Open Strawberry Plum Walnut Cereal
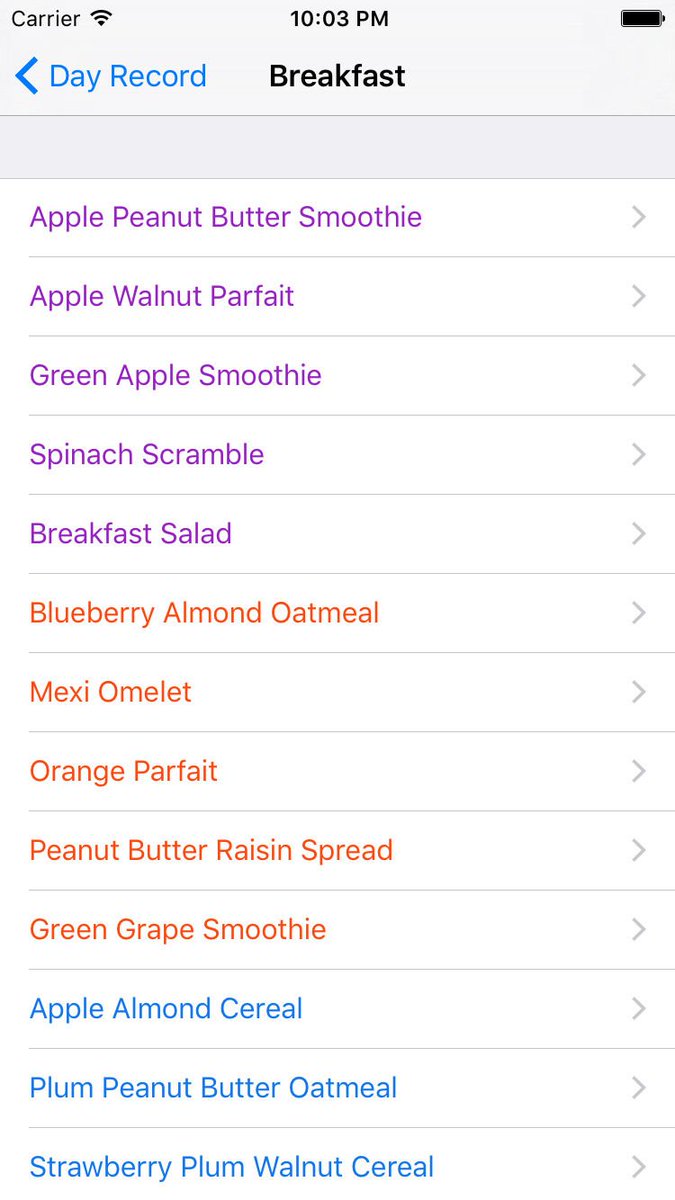 point(337,1164)
